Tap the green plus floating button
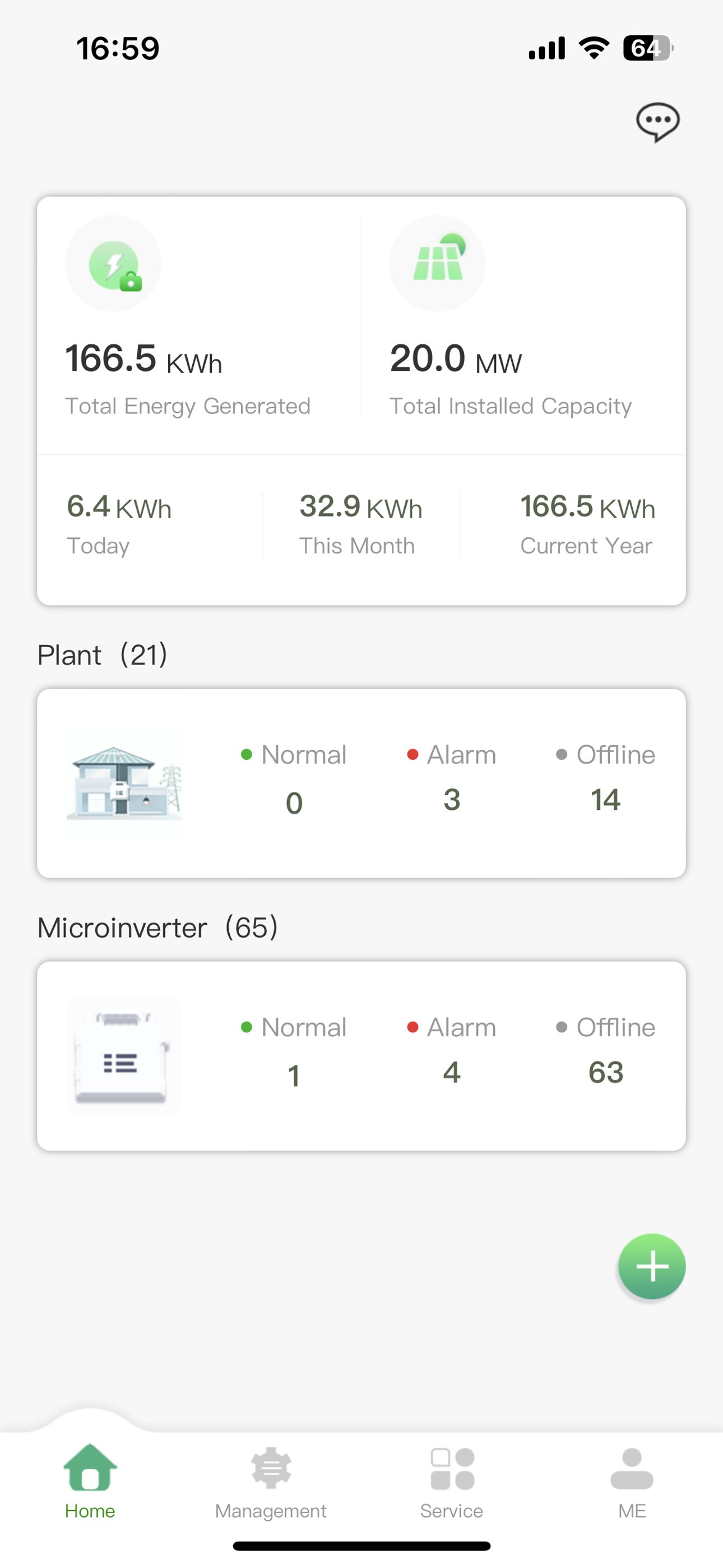723x1568 pixels. (652, 1266)
